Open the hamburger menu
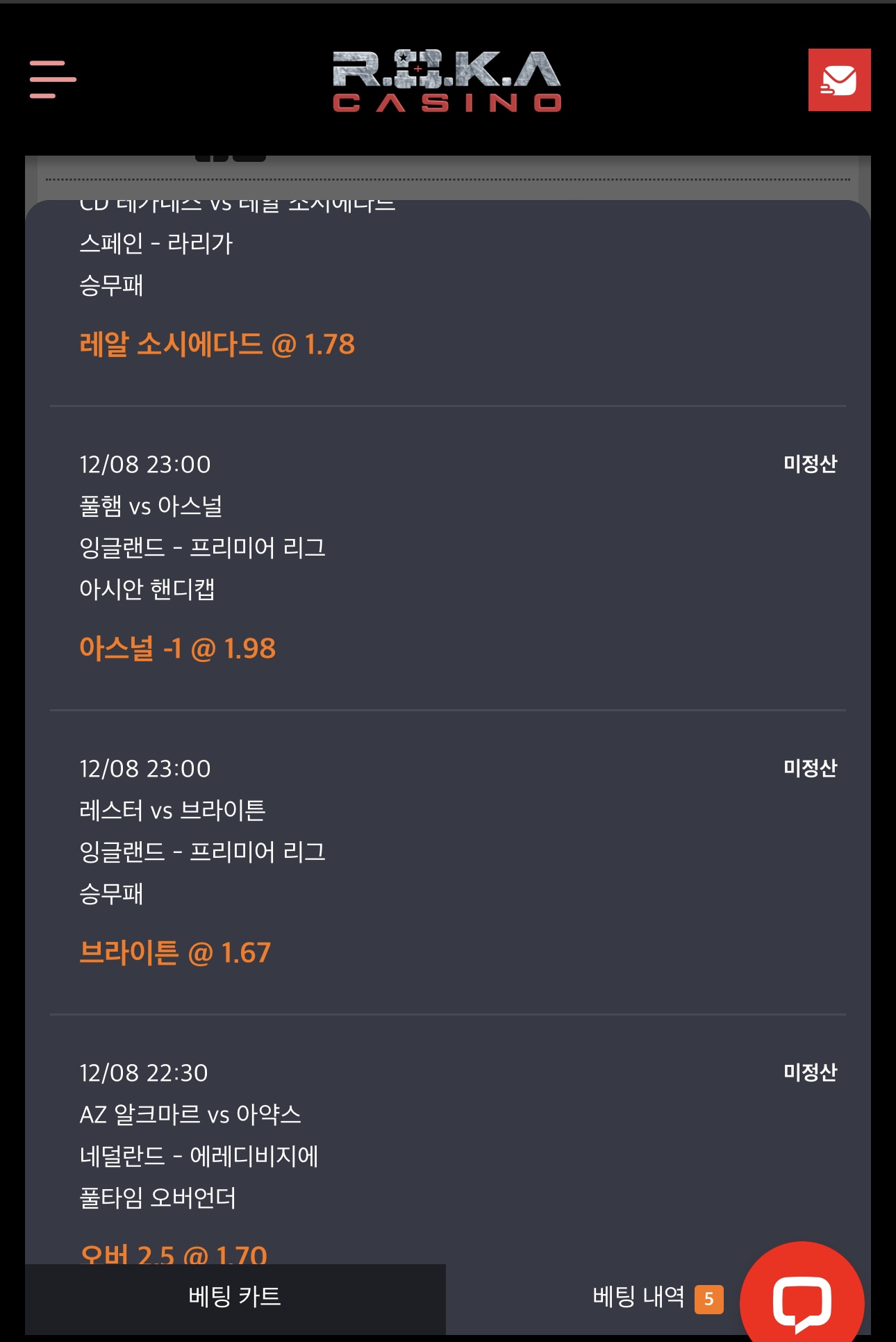The width and height of the screenshot is (896, 1342). (x=53, y=79)
